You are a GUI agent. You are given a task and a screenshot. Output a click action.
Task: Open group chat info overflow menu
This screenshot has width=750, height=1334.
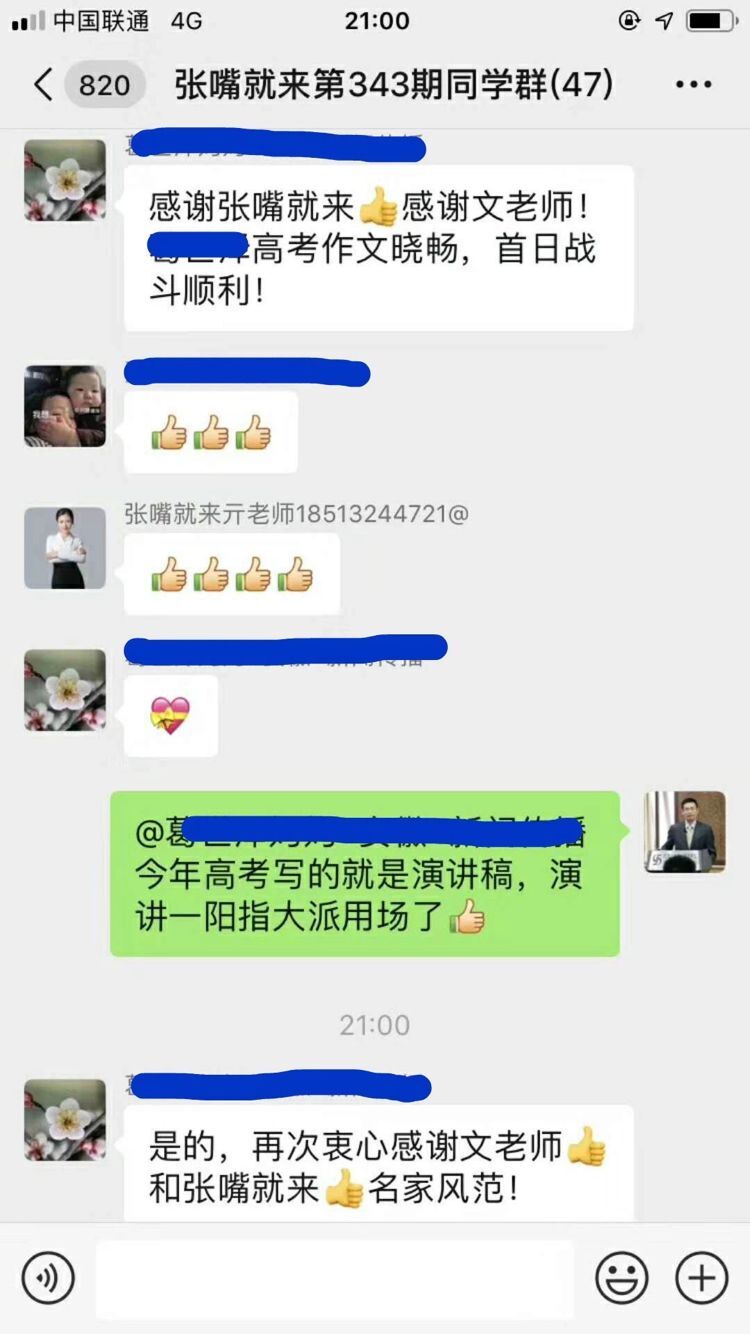tap(693, 85)
